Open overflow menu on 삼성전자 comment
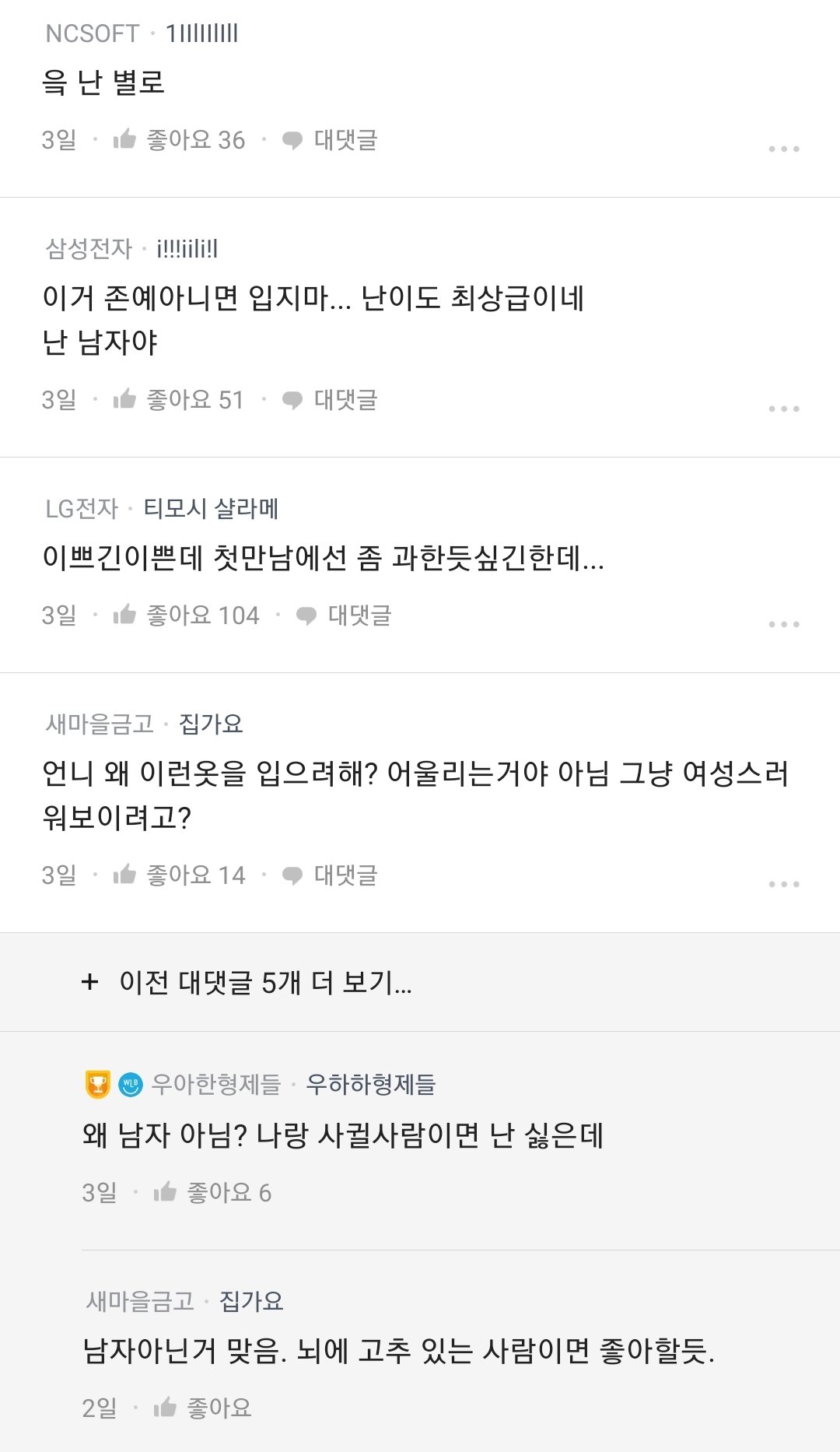 click(x=783, y=409)
